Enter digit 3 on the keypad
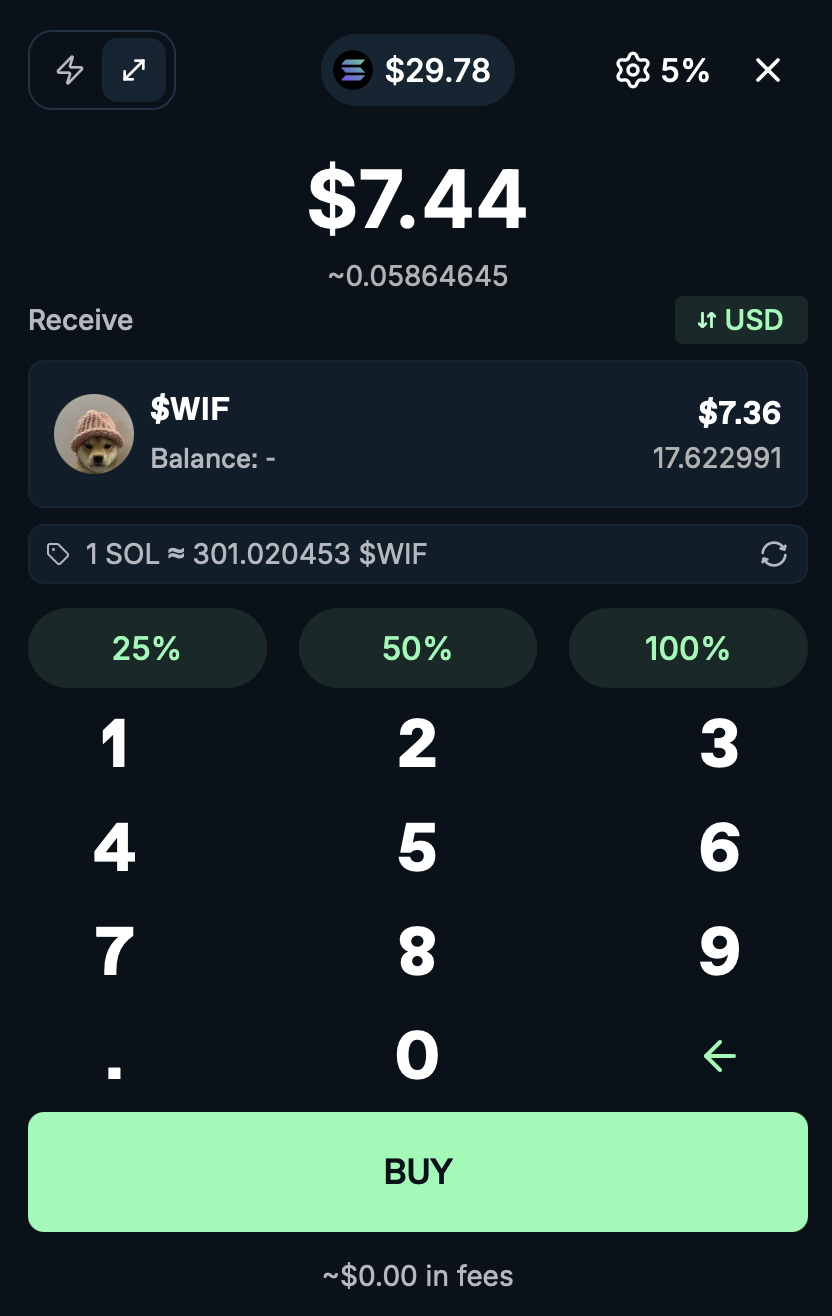832x1316 pixels. pos(719,744)
